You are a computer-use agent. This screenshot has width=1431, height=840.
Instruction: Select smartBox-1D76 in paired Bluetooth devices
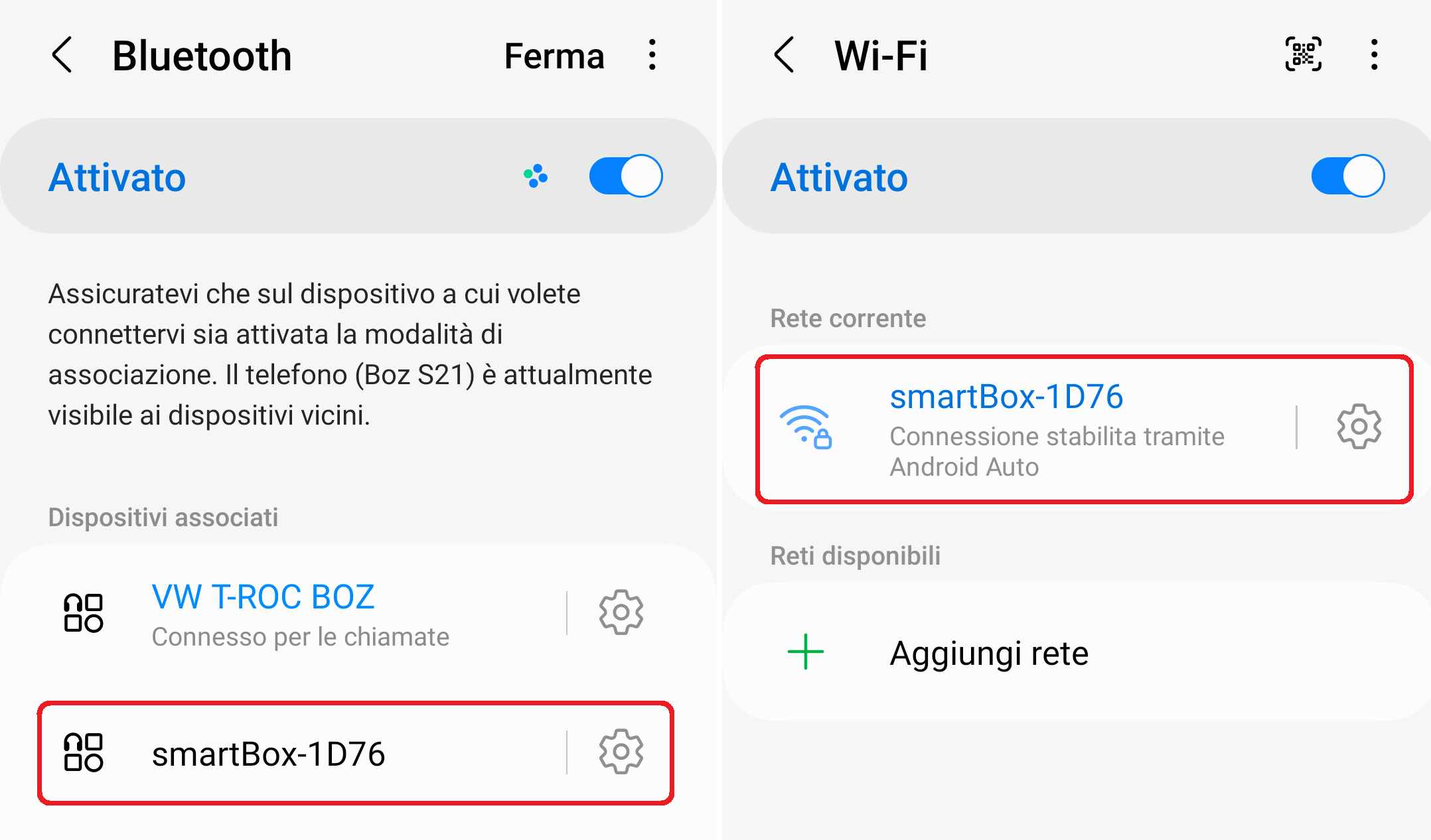[299, 754]
